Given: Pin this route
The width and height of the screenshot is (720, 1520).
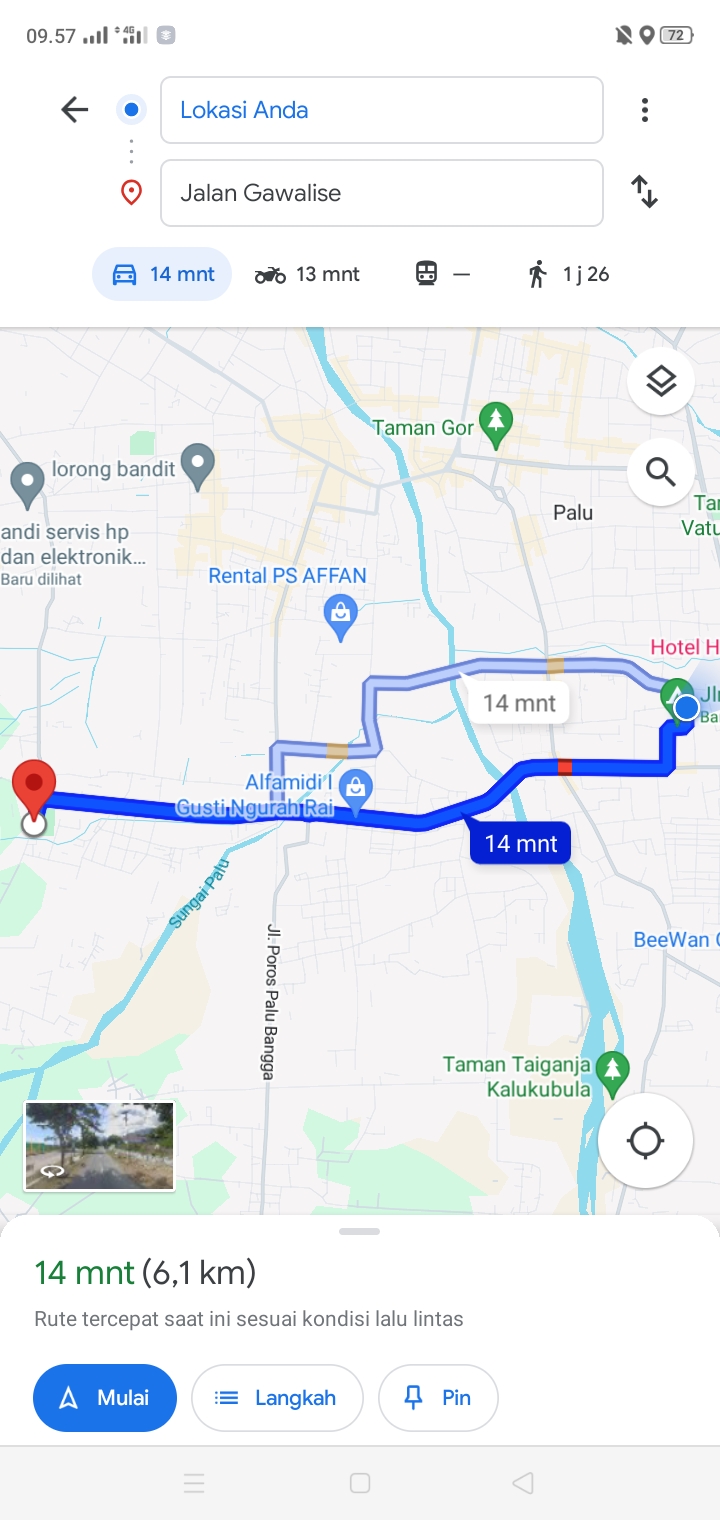Looking at the screenshot, I should pos(438,1398).
